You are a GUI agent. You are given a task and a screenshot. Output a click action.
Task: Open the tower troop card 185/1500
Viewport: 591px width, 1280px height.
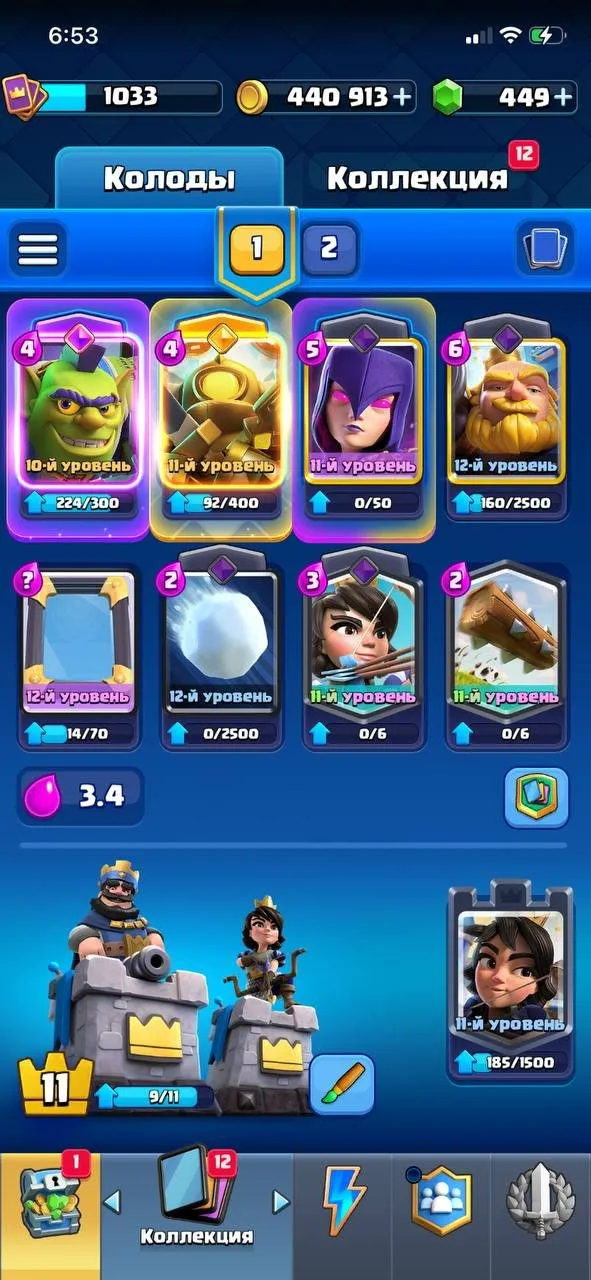[x=509, y=980]
